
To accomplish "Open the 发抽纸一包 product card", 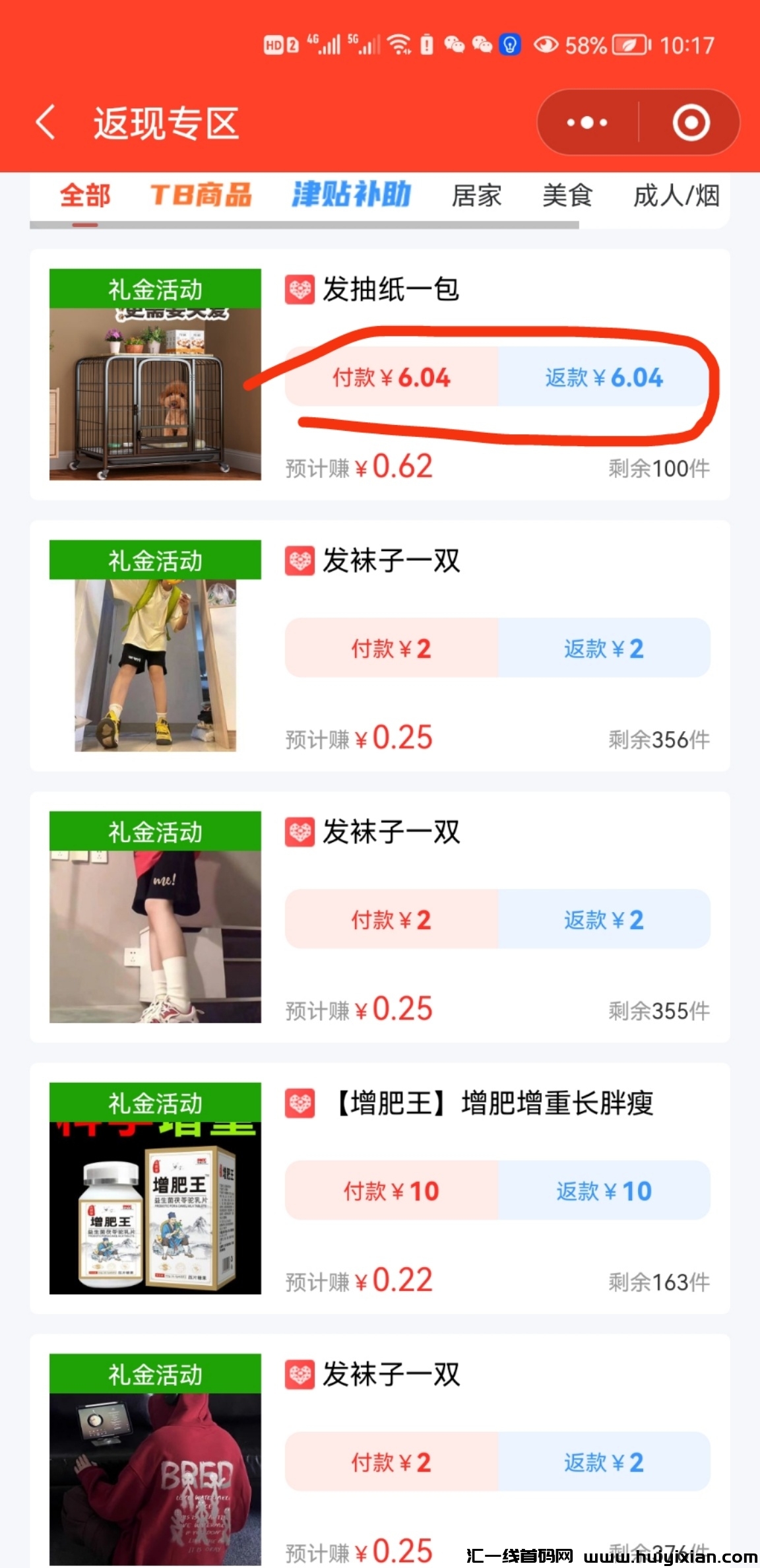I will pyautogui.click(x=391, y=290).
